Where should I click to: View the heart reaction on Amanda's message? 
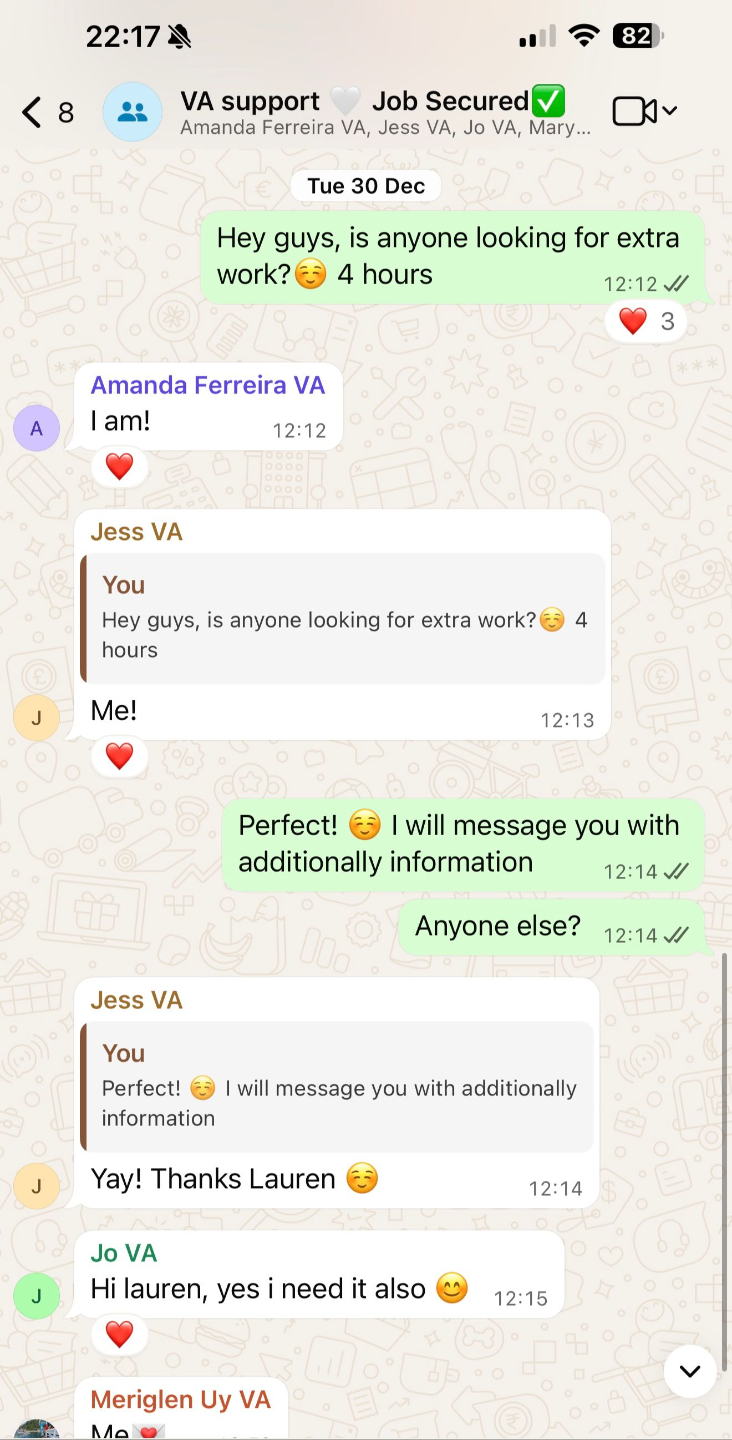coord(119,466)
